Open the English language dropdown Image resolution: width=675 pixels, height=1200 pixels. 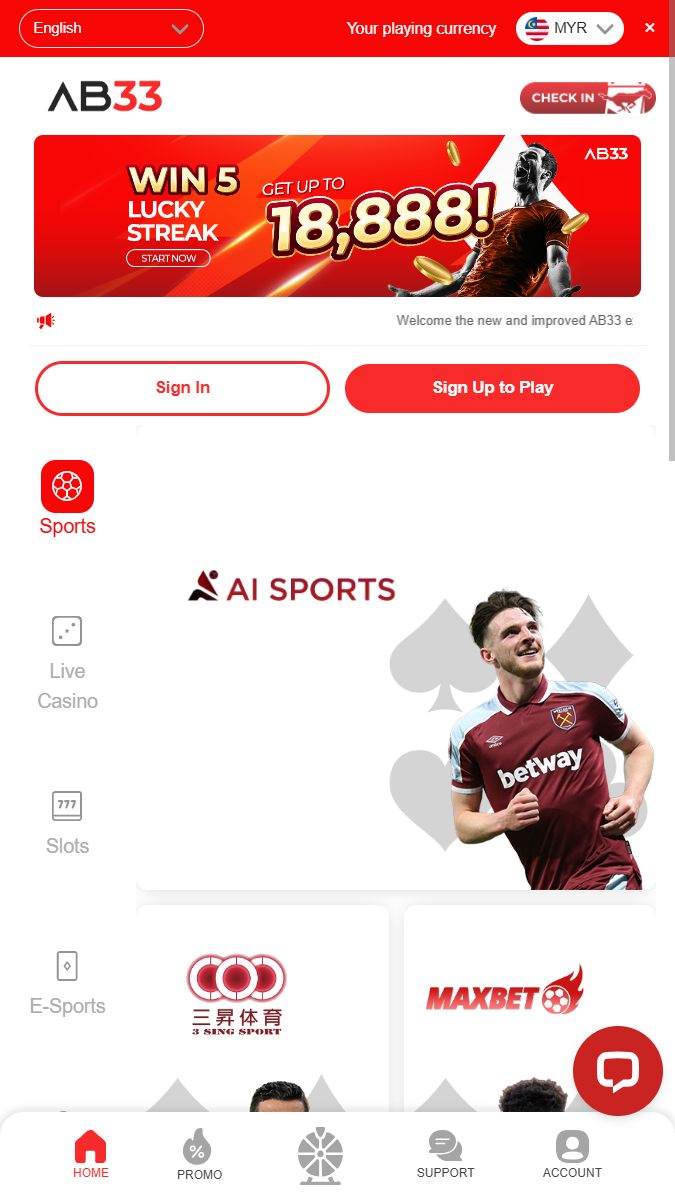(x=111, y=29)
